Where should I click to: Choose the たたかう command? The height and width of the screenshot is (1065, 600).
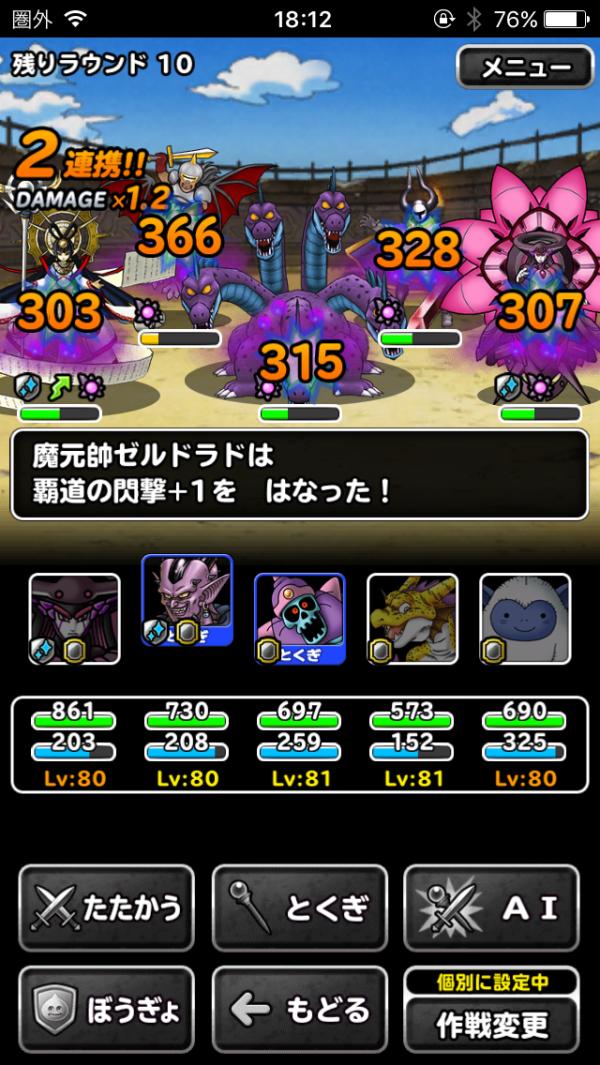(106, 907)
